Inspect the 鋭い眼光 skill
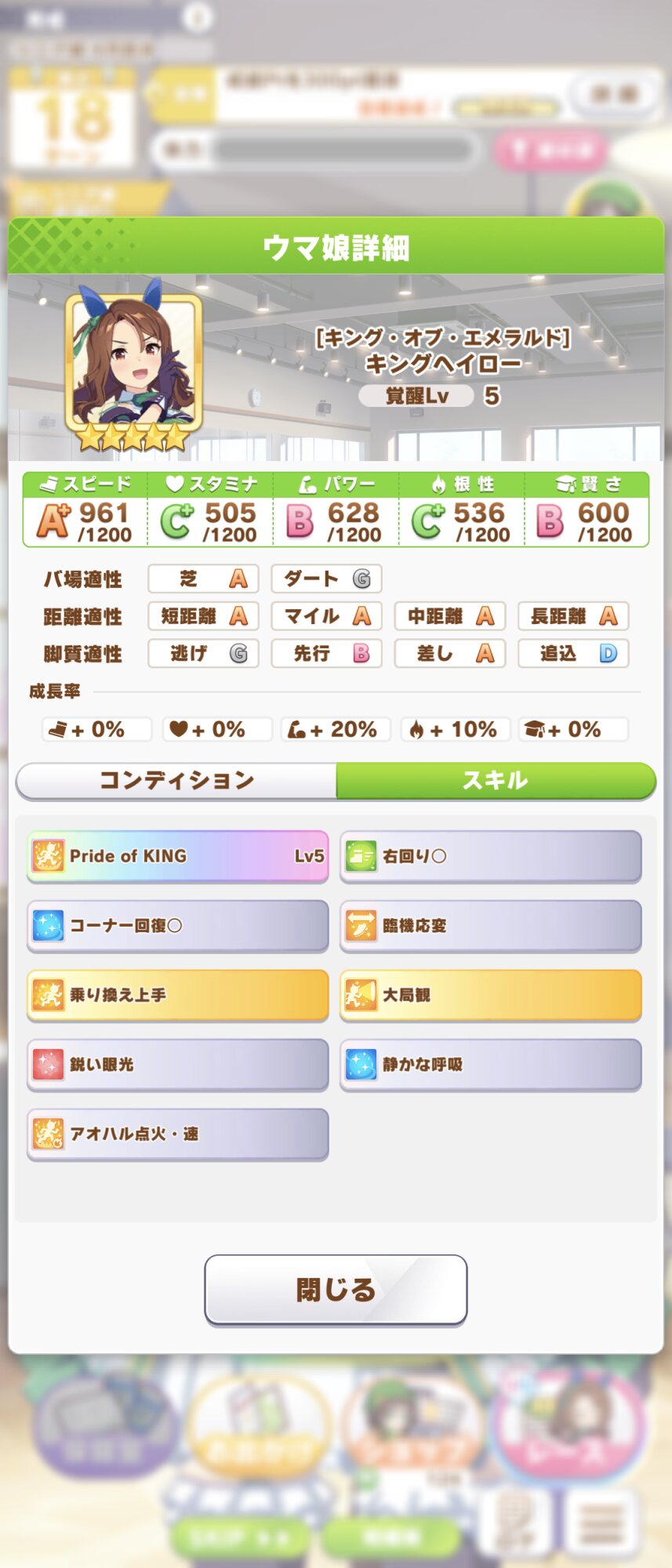The image size is (672, 1568). (x=178, y=1065)
